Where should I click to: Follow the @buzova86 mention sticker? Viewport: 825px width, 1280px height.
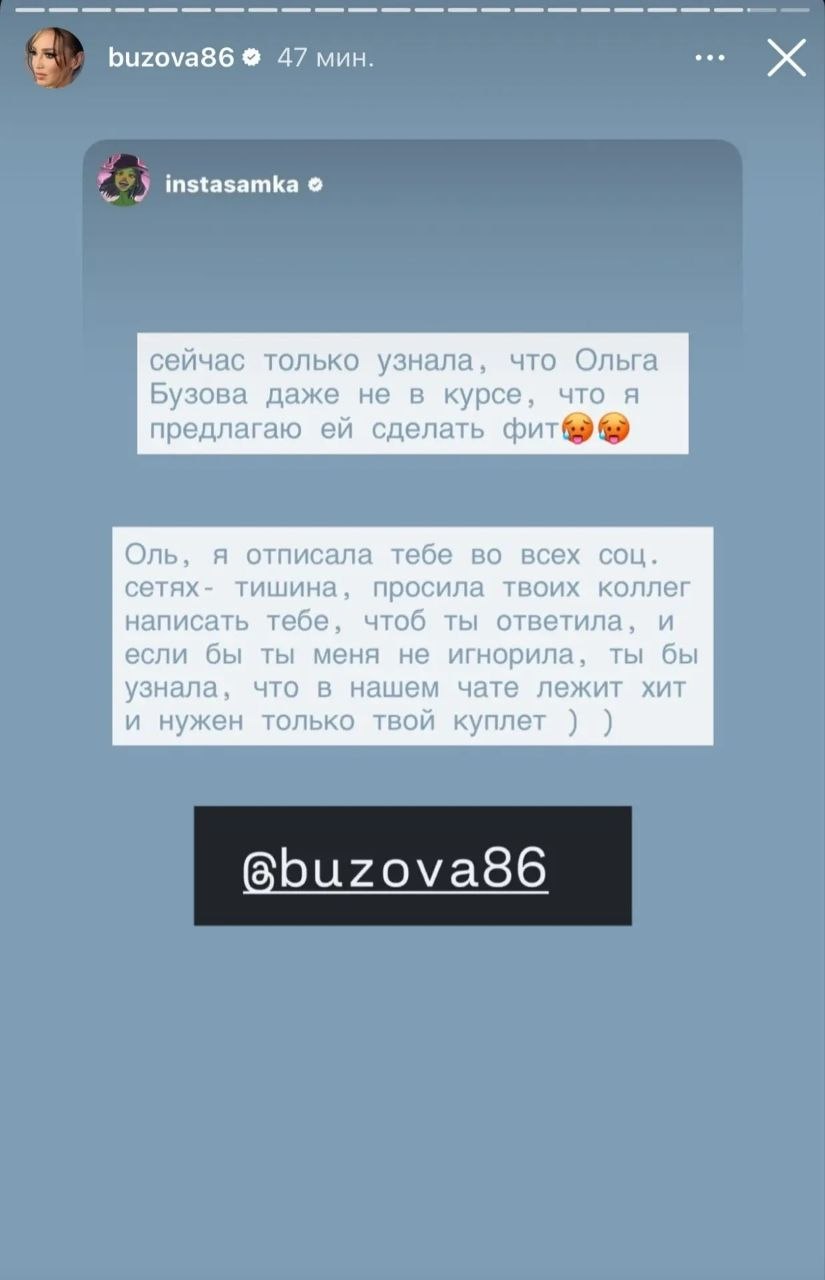pos(412,866)
